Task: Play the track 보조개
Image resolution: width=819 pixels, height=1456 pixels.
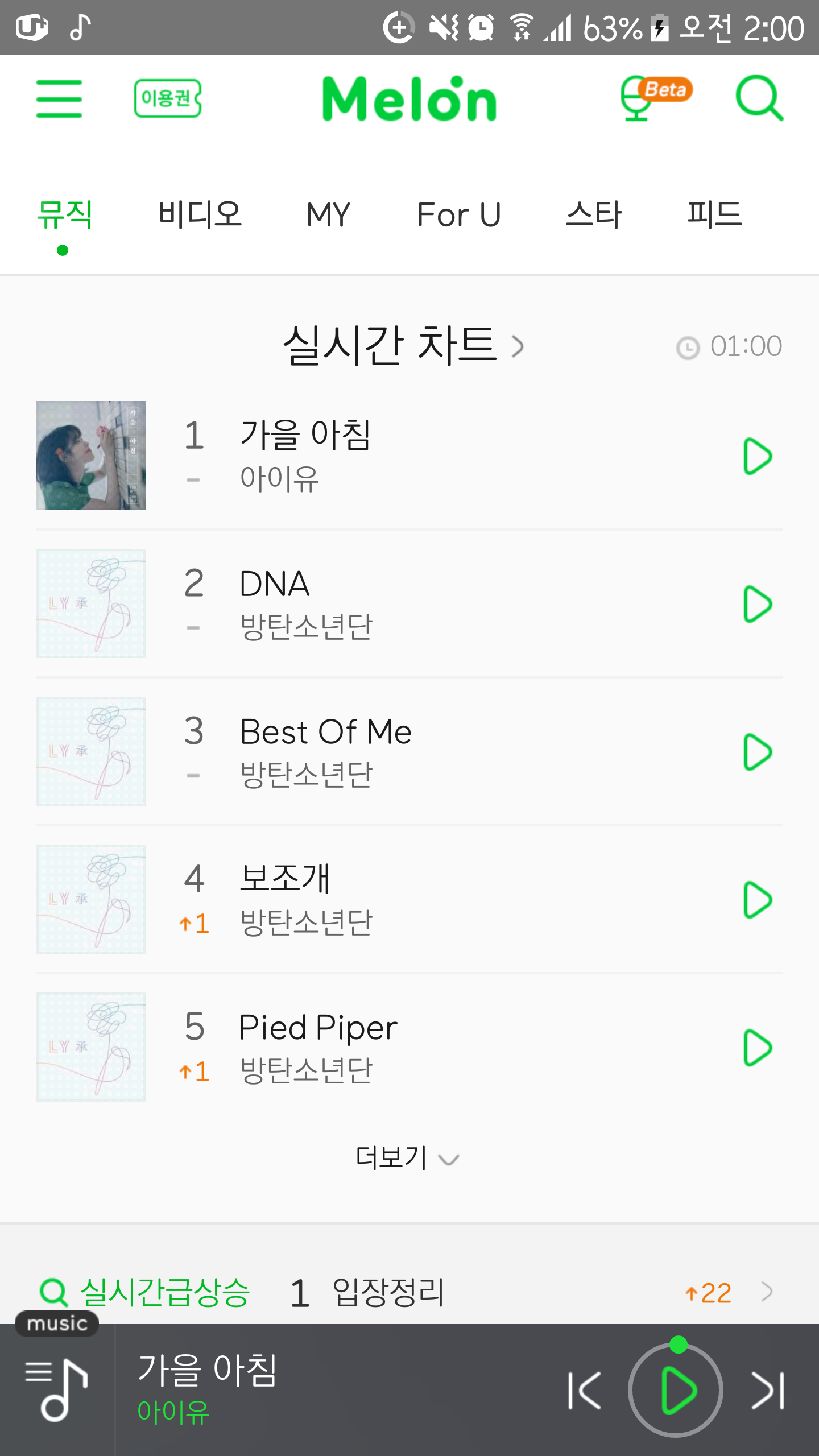Action: tap(758, 900)
